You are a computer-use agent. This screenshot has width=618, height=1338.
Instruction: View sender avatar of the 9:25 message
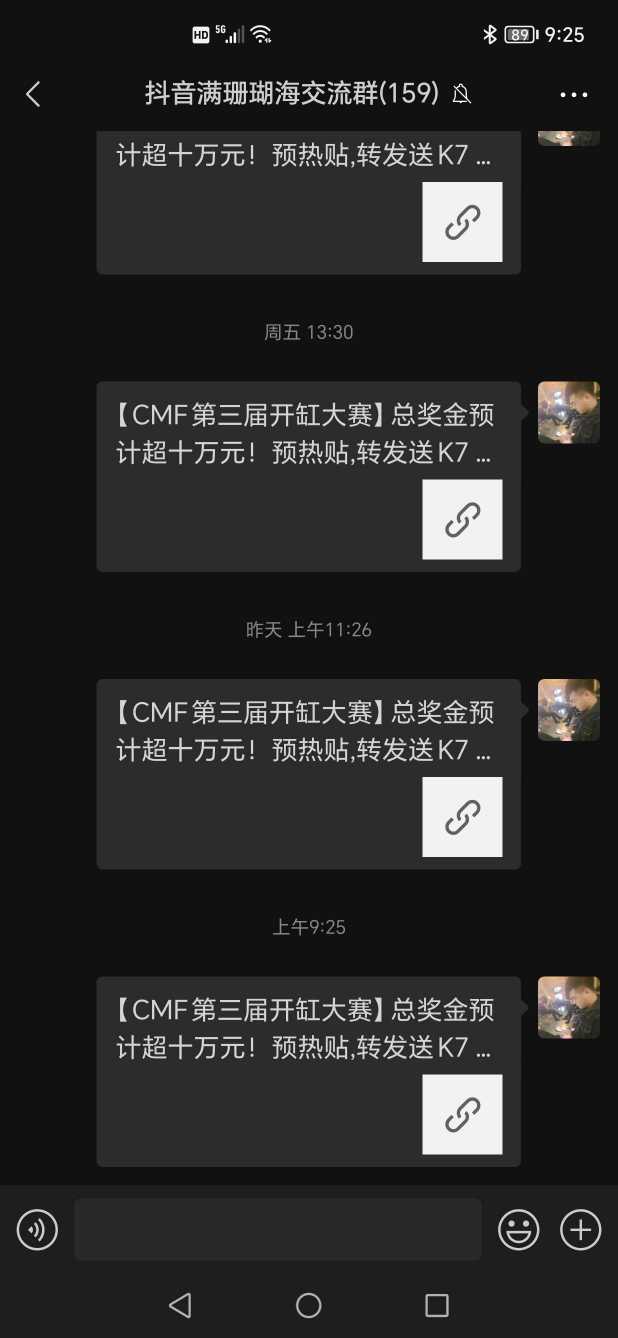click(x=568, y=1007)
